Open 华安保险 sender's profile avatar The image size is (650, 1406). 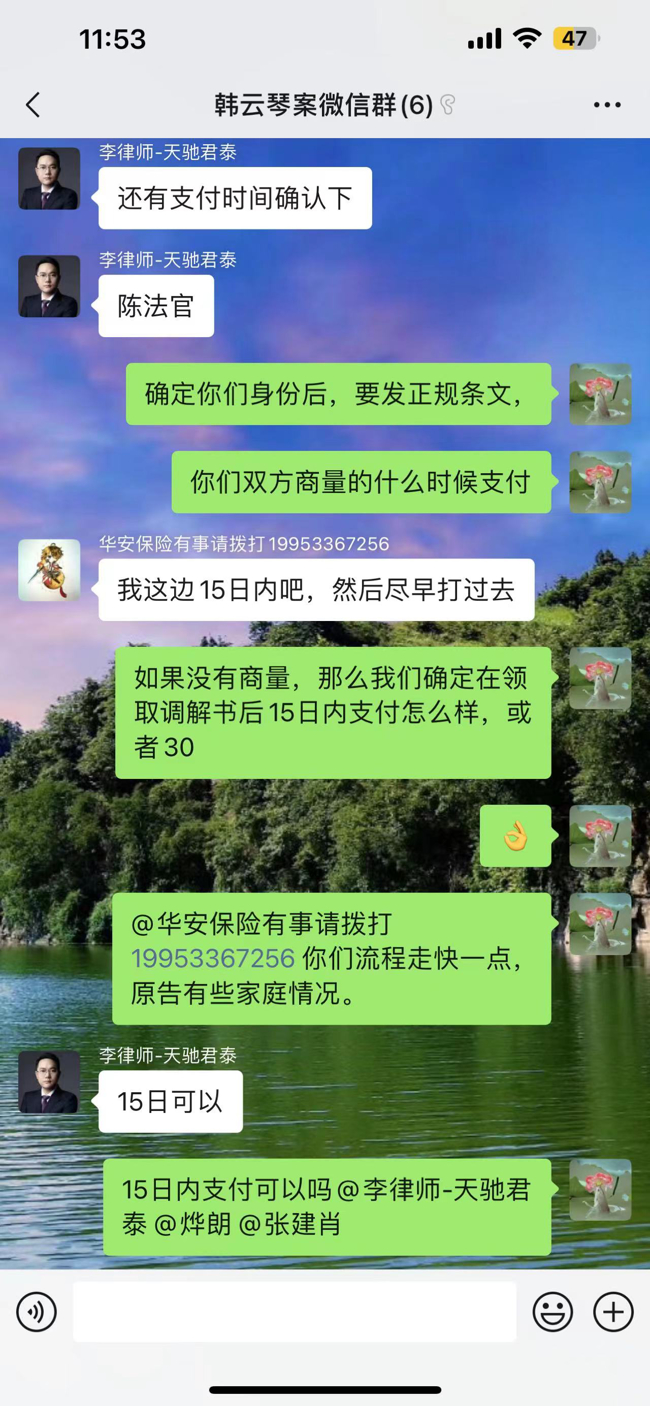pyautogui.click(x=49, y=570)
